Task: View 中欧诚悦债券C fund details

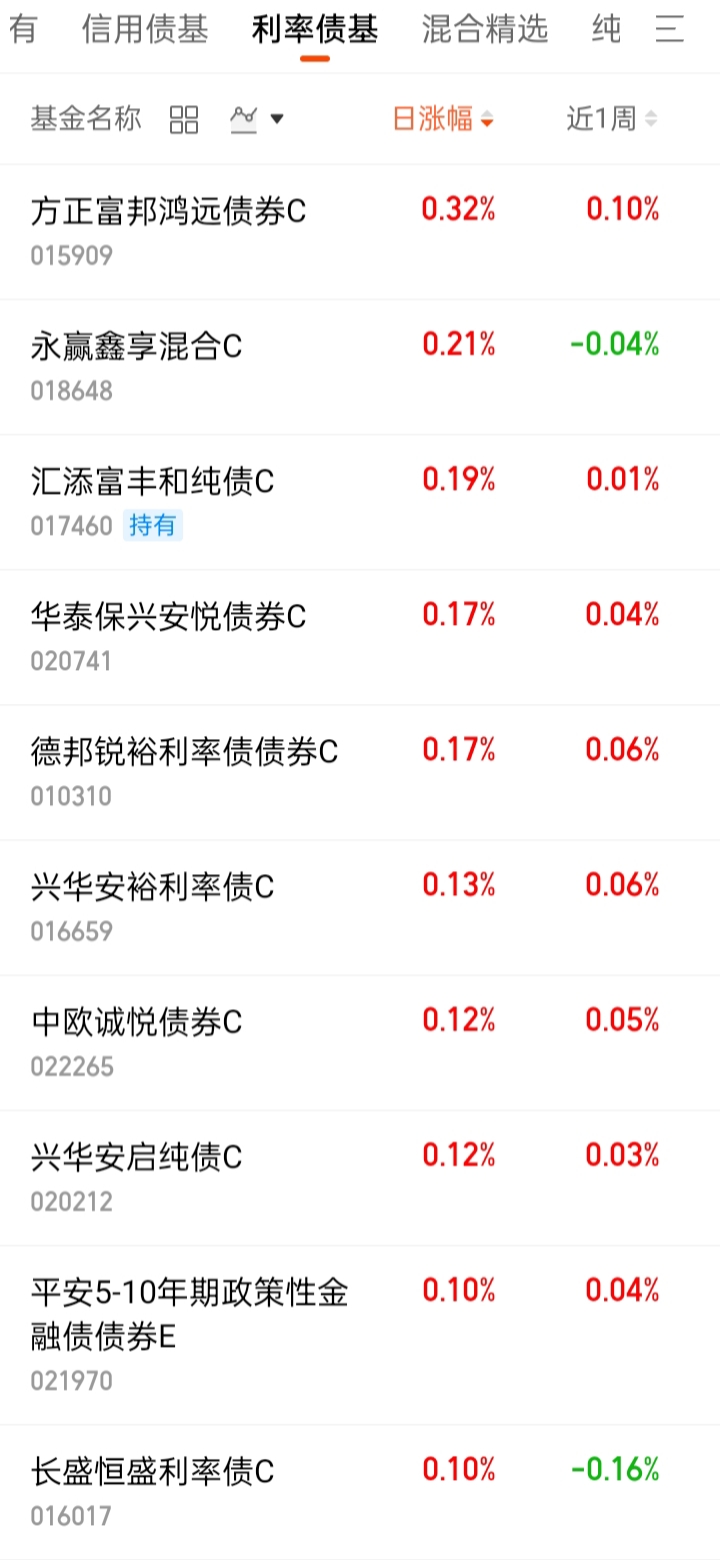Action: pyautogui.click(x=137, y=1022)
